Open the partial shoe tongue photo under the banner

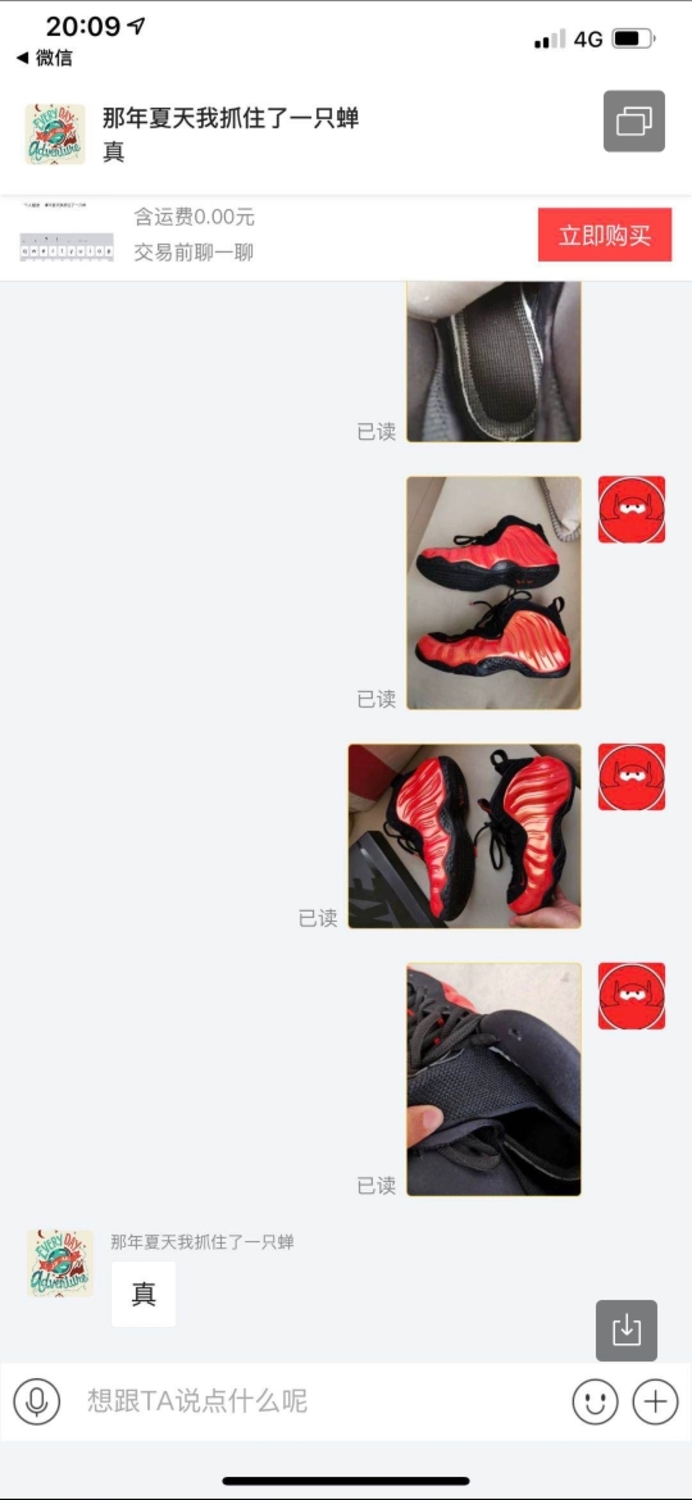[494, 362]
